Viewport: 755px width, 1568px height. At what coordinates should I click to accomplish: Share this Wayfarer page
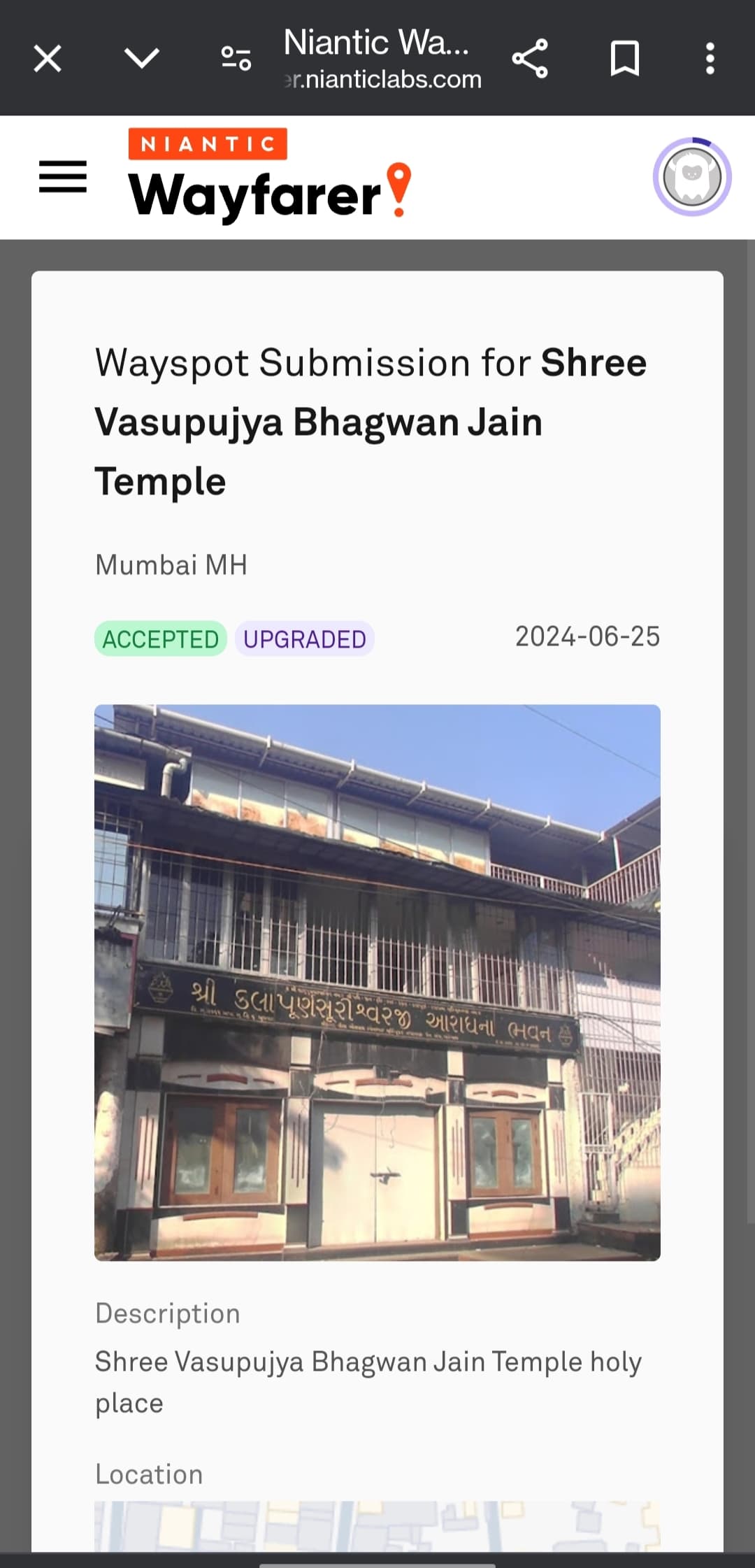(530, 59)
